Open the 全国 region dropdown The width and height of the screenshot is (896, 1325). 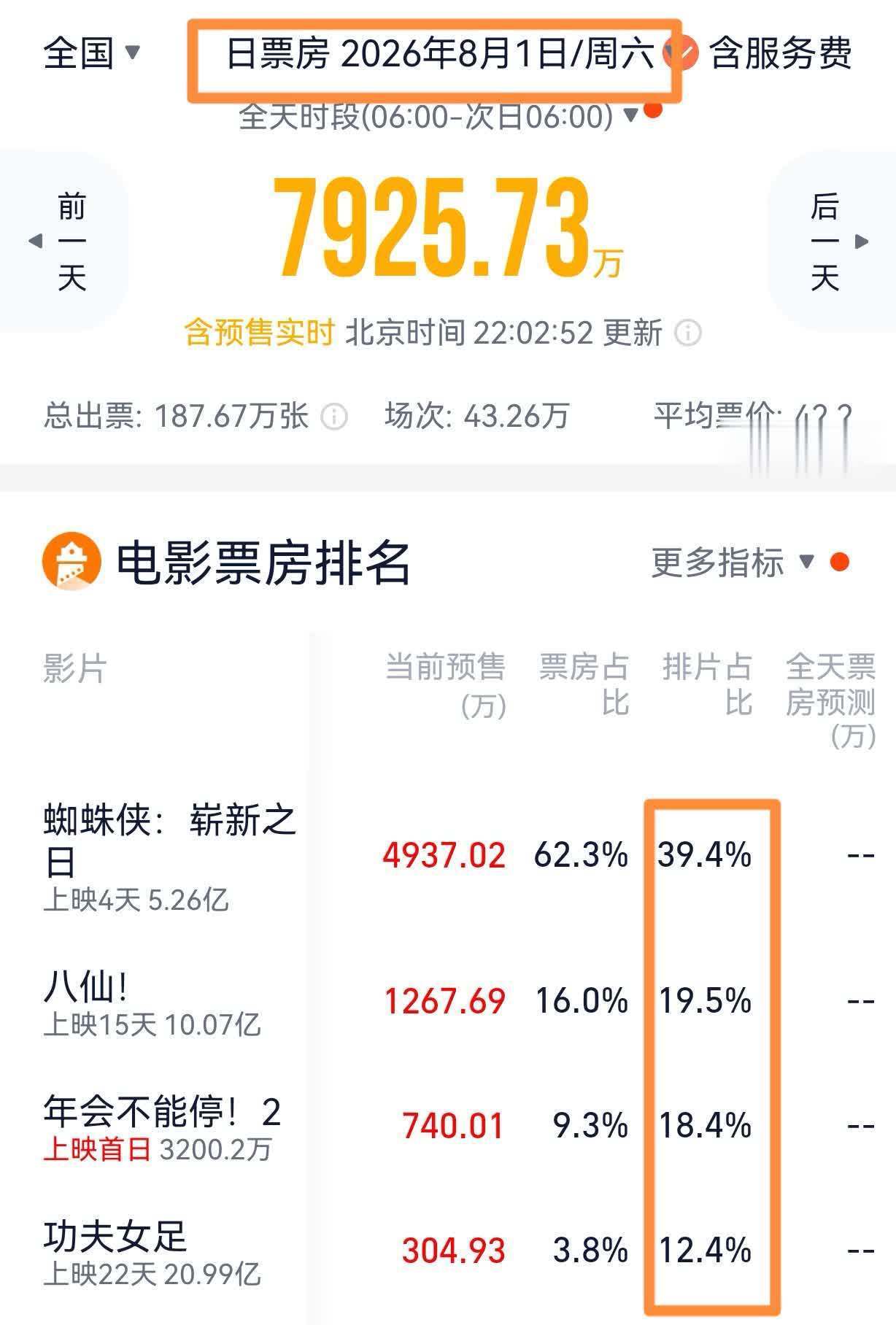(91, 54)
